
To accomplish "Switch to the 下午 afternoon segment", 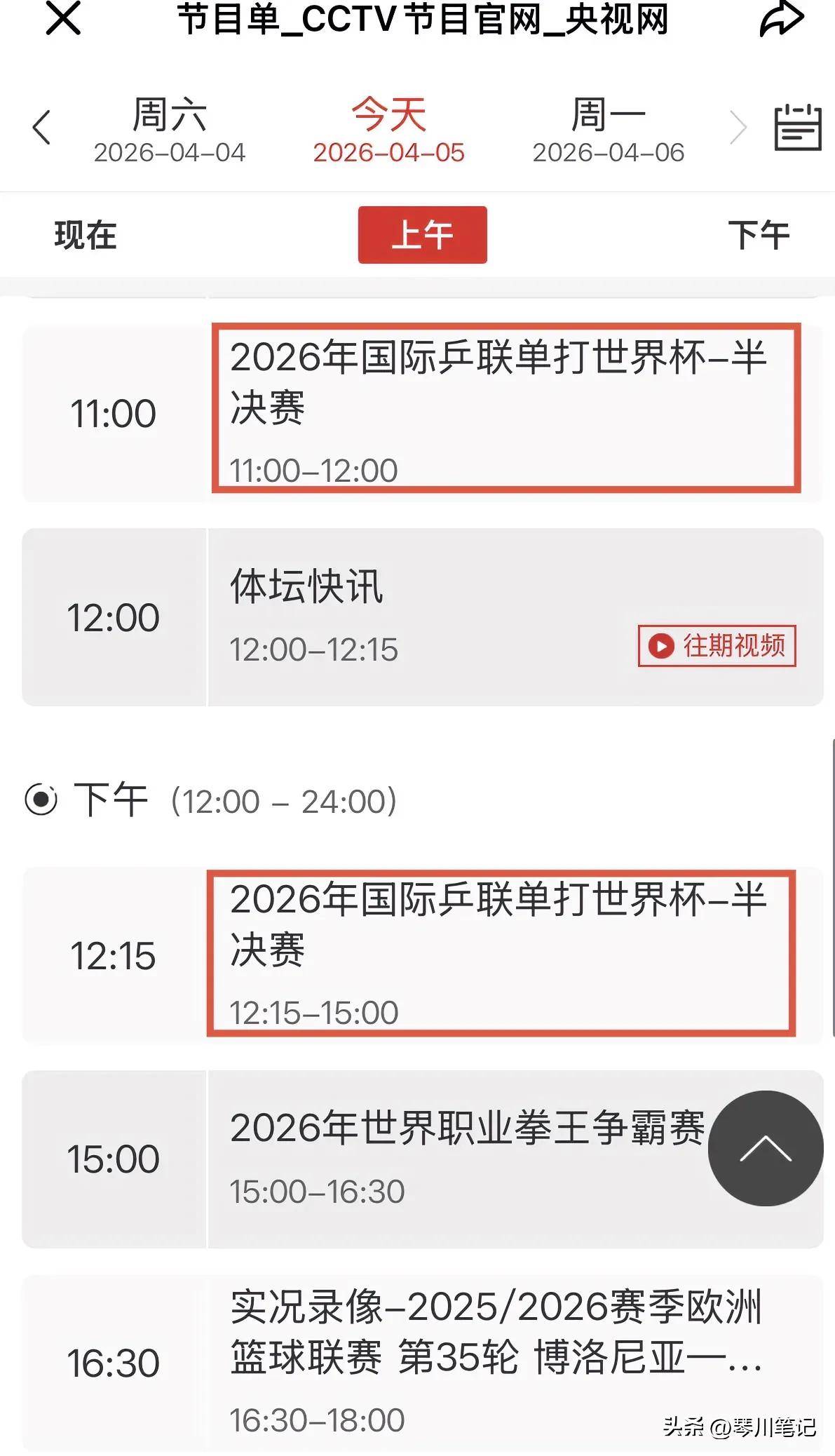I will point(759,235).
